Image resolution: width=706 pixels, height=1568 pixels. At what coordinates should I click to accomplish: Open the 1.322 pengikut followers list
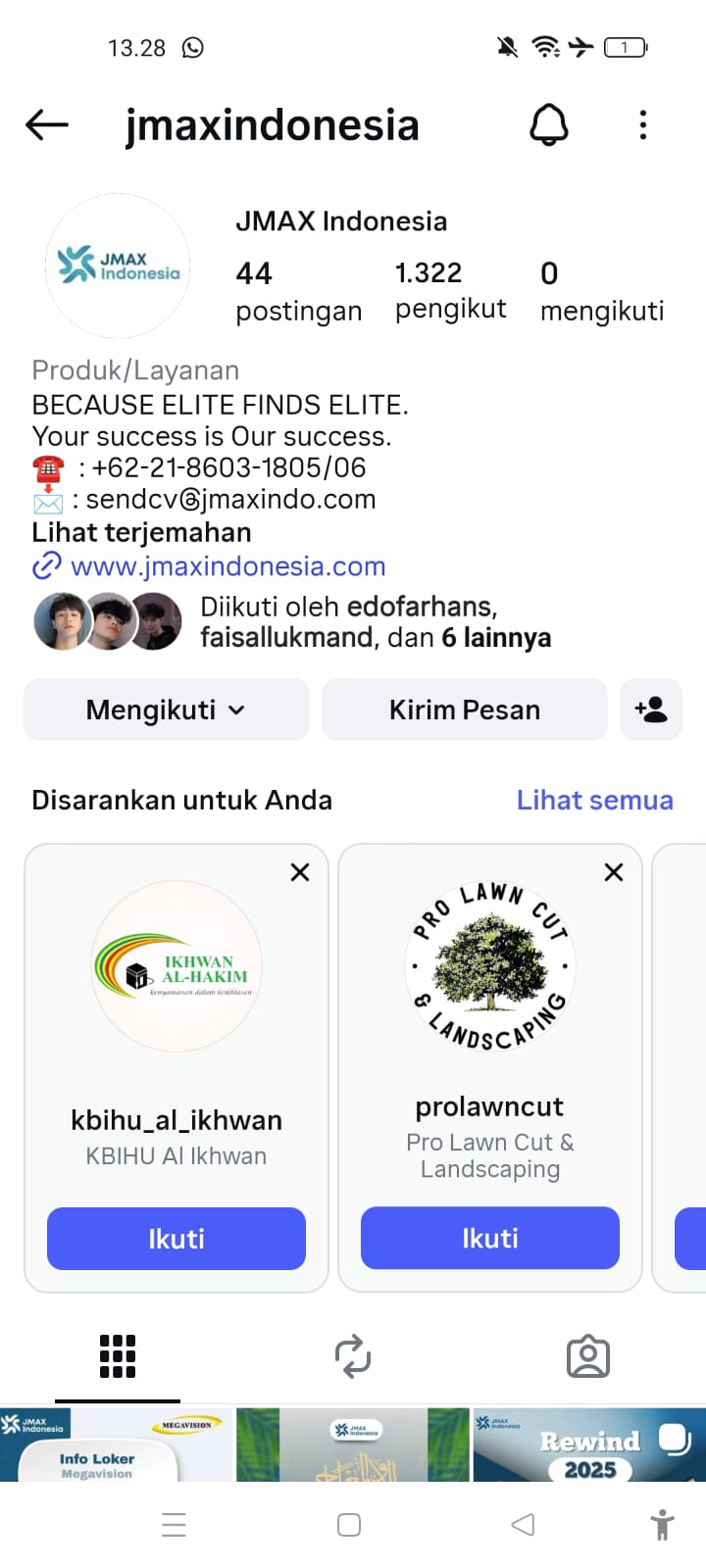click(450, 290)
